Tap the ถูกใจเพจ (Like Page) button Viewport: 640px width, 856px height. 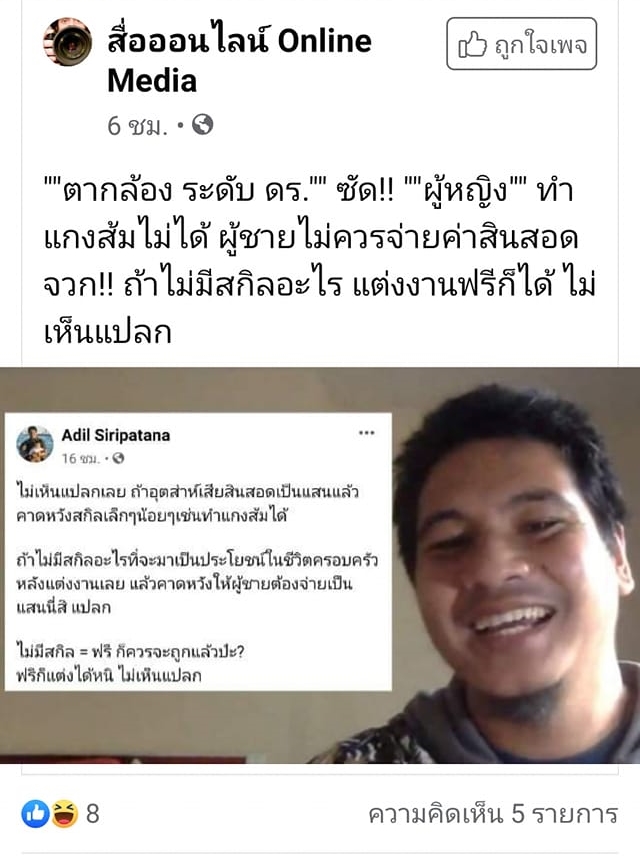pyautogui.click(x=521, y=44)
